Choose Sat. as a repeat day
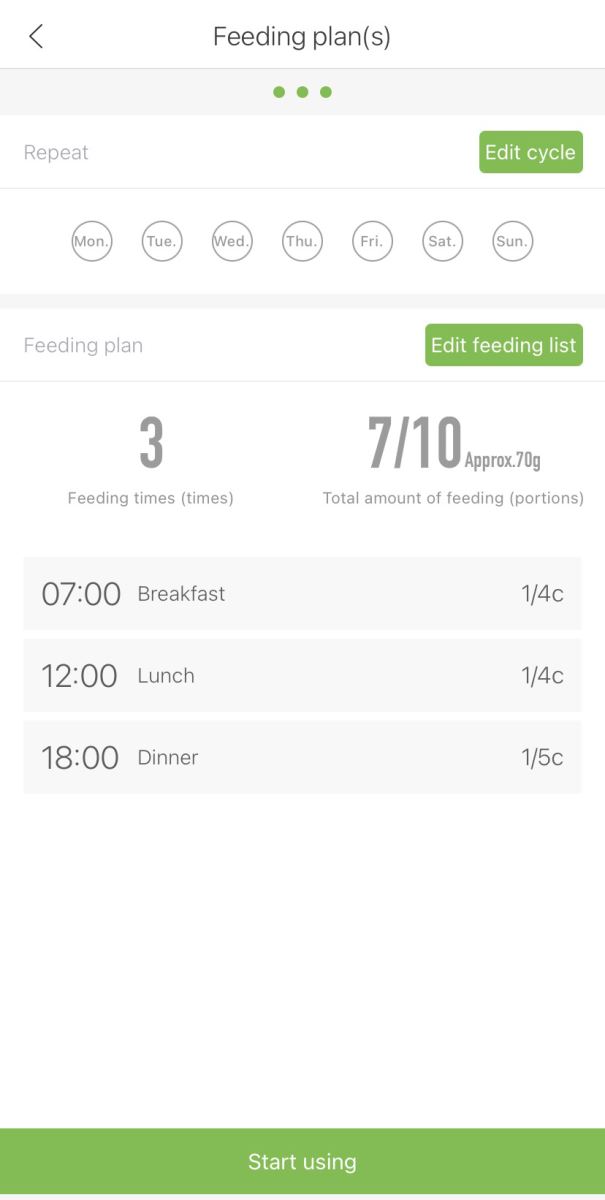 tap(442, 241)
